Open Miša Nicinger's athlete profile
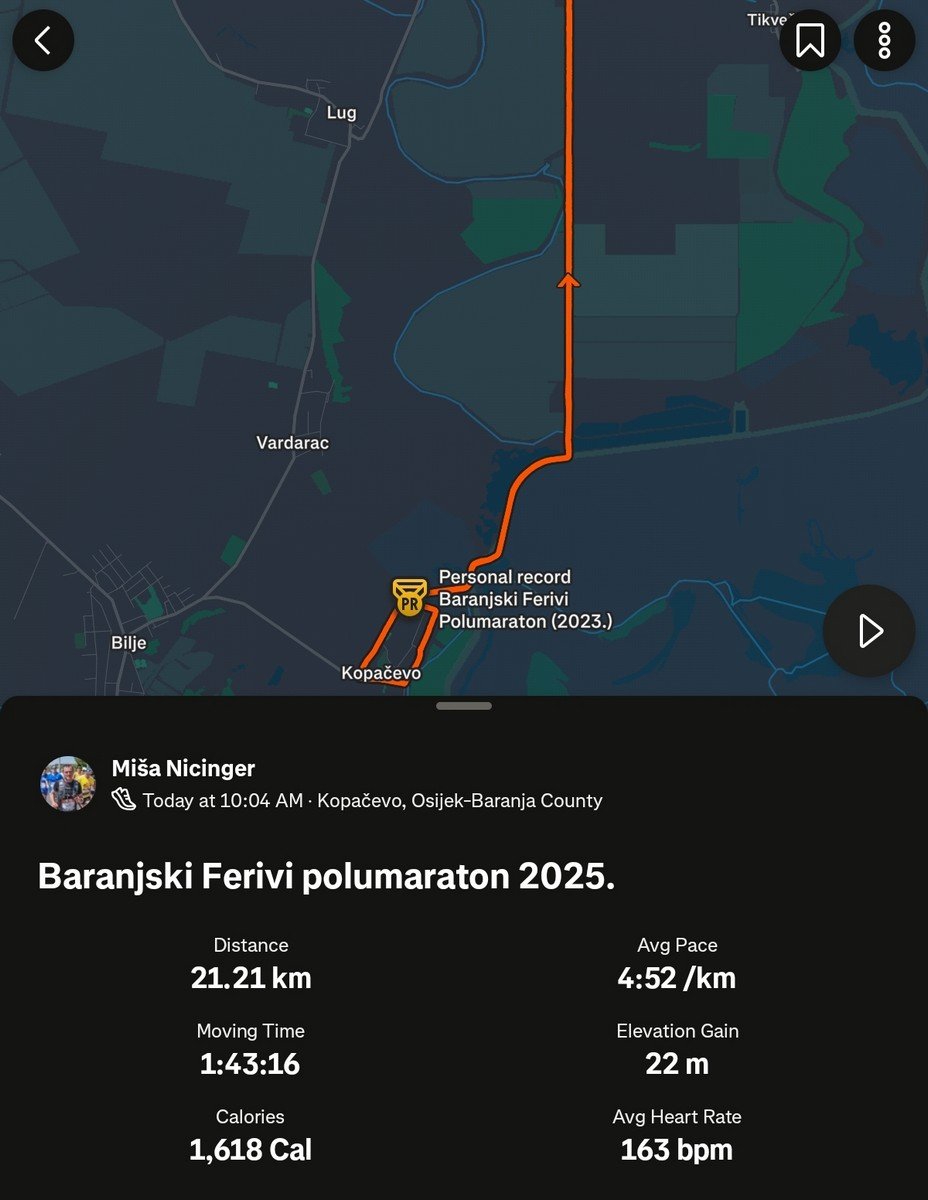 [183, 768]
